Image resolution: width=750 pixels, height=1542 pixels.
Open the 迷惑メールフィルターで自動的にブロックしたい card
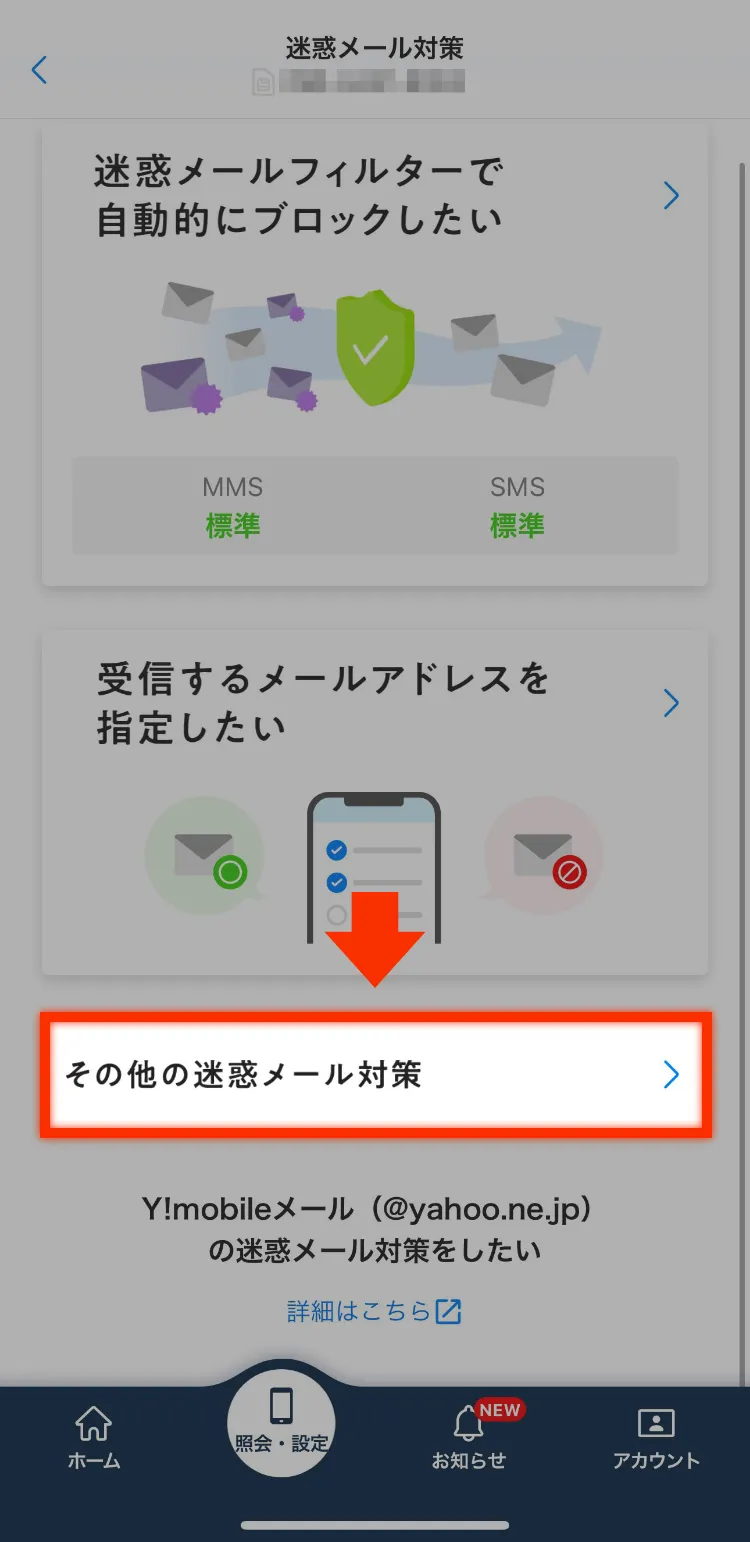pyautogui.click(x=375, y=355)
